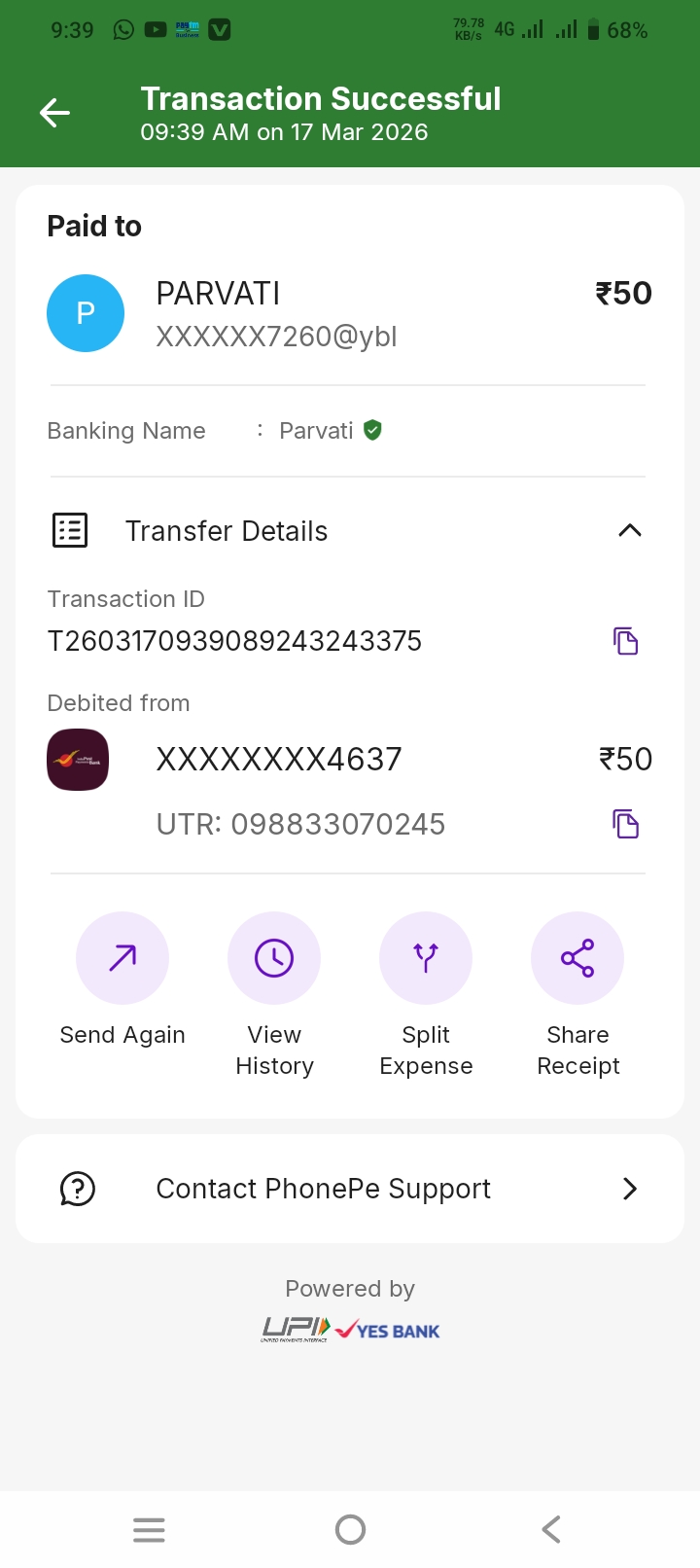The width and height of the screenshot is (700, 1568).
Task: Open Contact PhonePe Support
Action: point(350,1189)
